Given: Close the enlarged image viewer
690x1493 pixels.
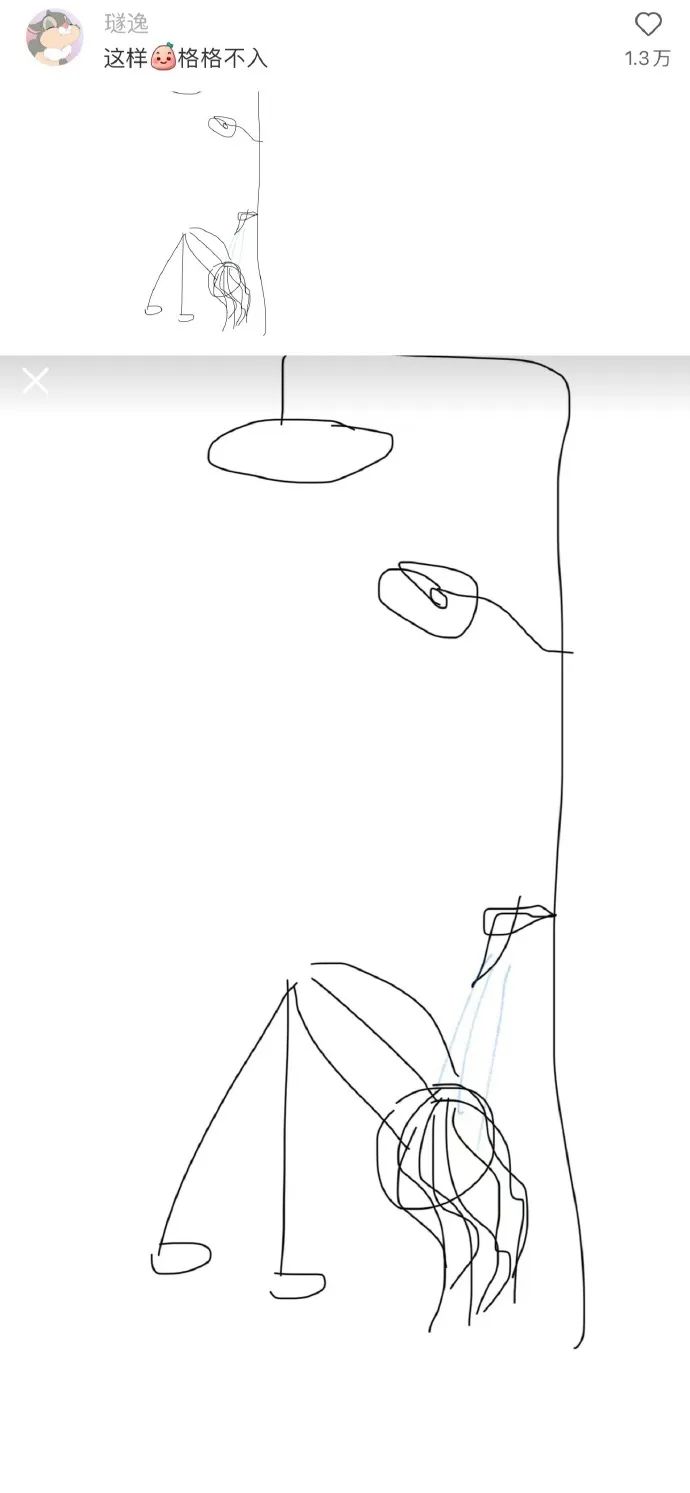Looking at the screenshot, I should pos(36,380).
